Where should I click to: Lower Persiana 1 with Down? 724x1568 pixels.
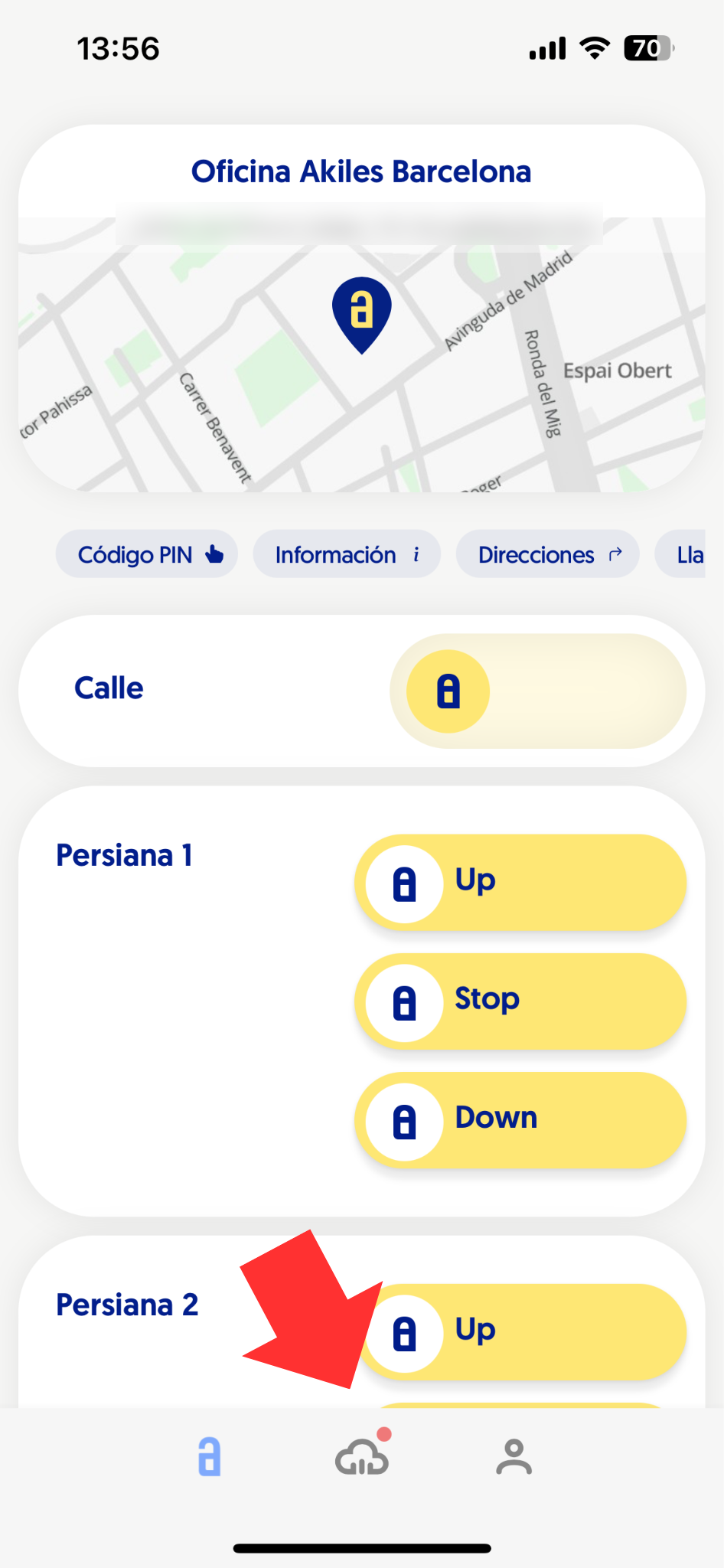point(520,1120)
